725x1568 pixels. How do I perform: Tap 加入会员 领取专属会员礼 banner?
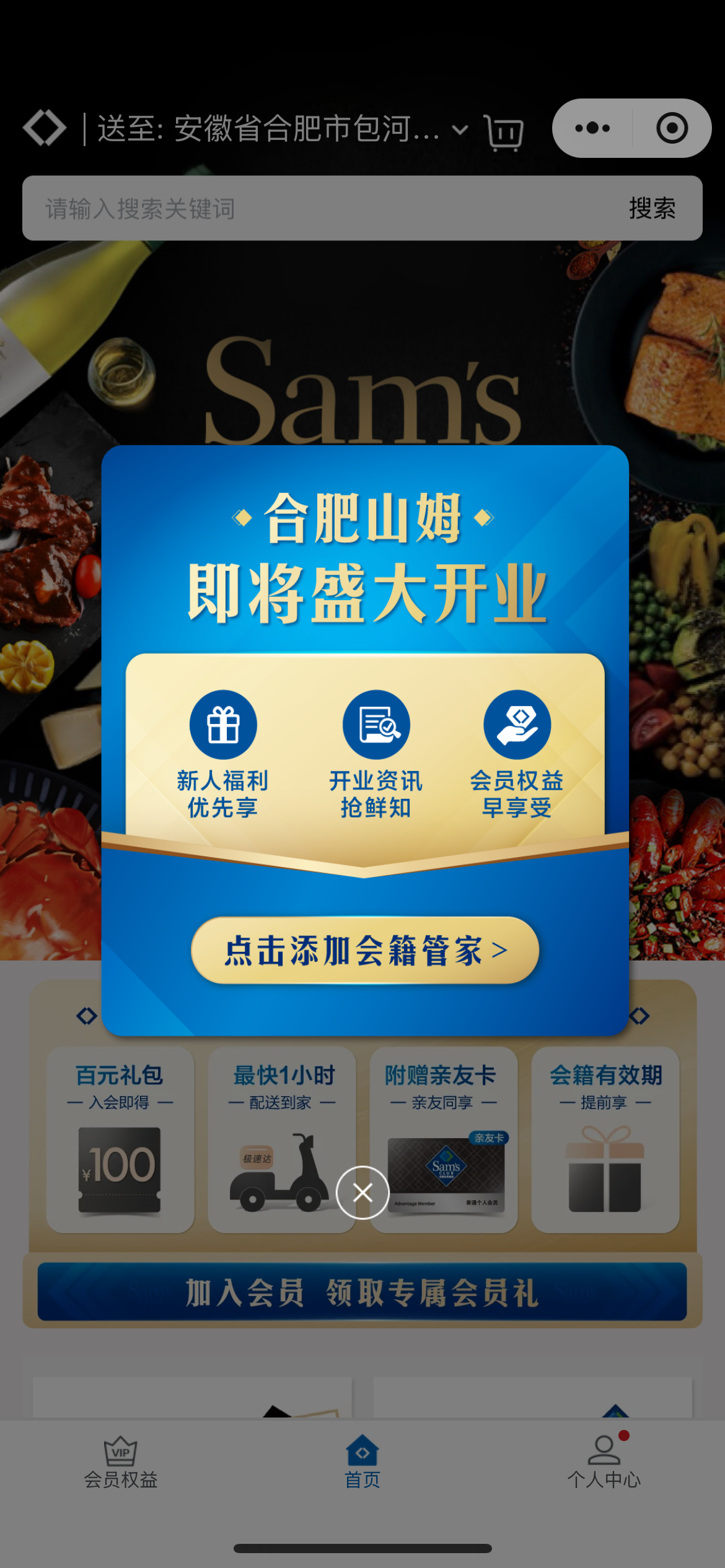point(362,1292)
